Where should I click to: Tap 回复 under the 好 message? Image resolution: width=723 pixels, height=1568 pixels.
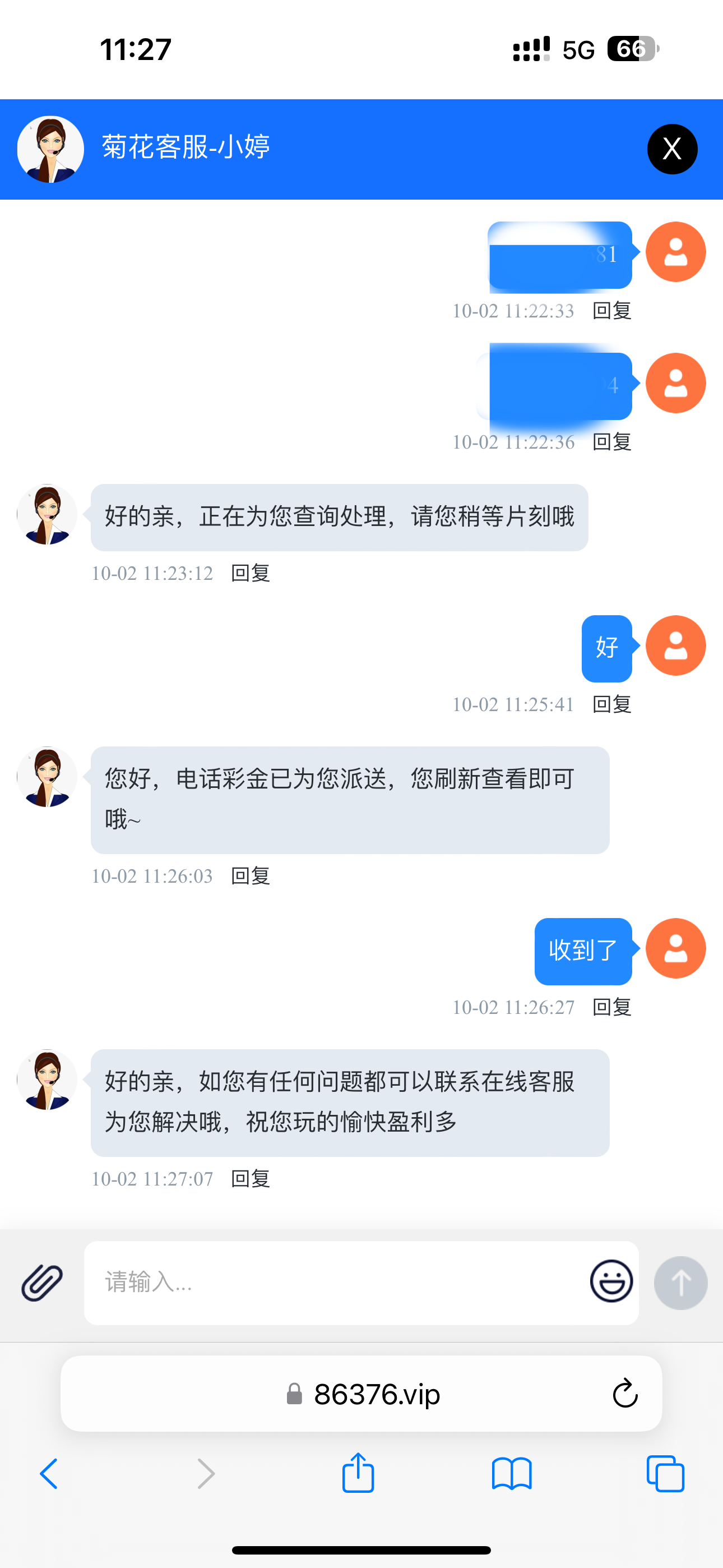[611, 704]
